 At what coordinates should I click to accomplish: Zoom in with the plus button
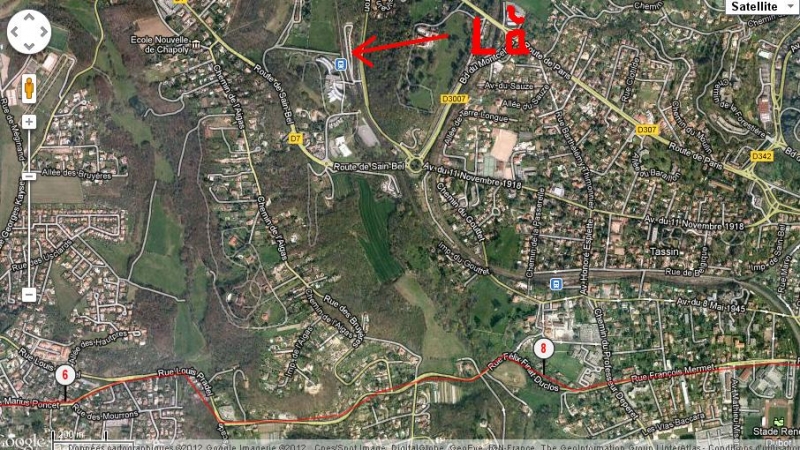pos(29,122)
